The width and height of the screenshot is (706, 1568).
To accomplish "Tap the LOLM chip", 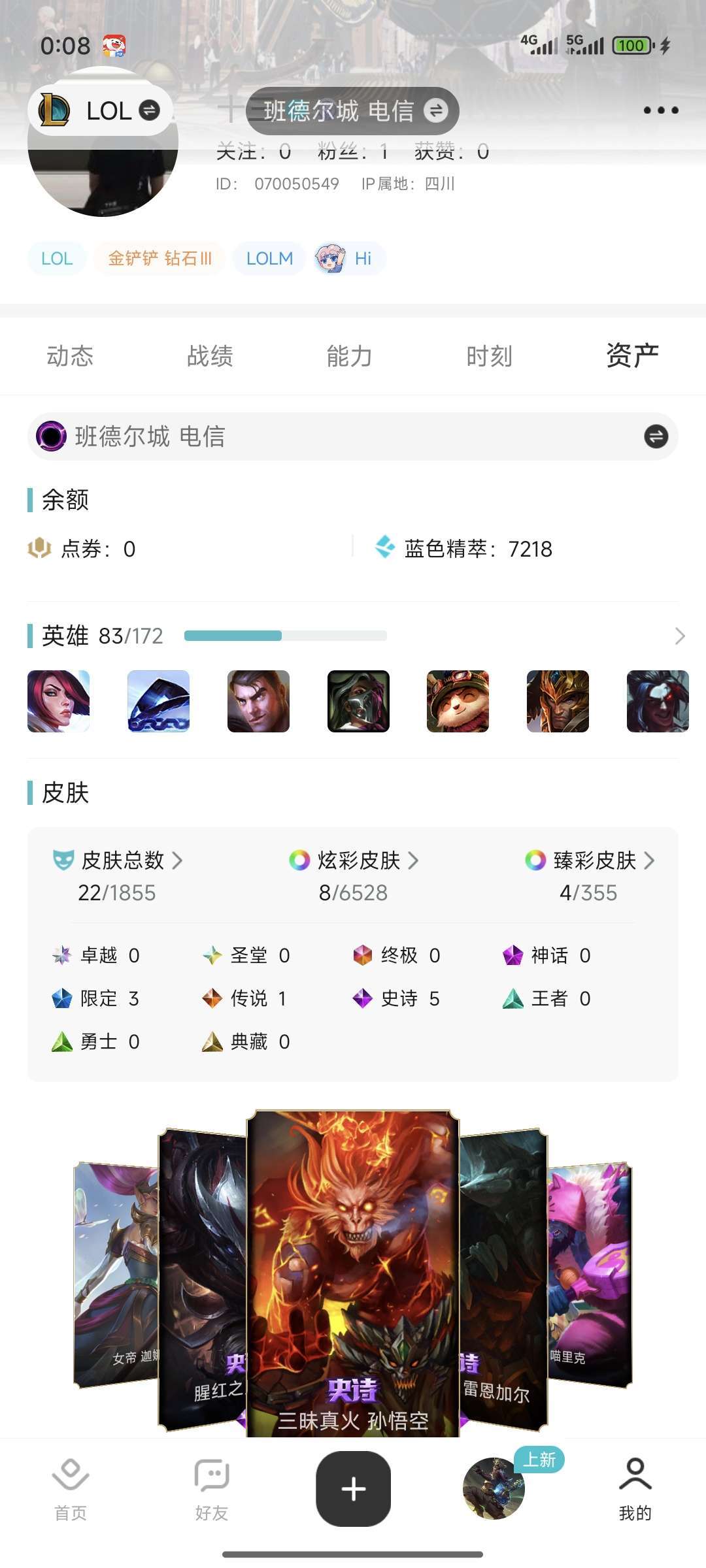I will point(269,259).
